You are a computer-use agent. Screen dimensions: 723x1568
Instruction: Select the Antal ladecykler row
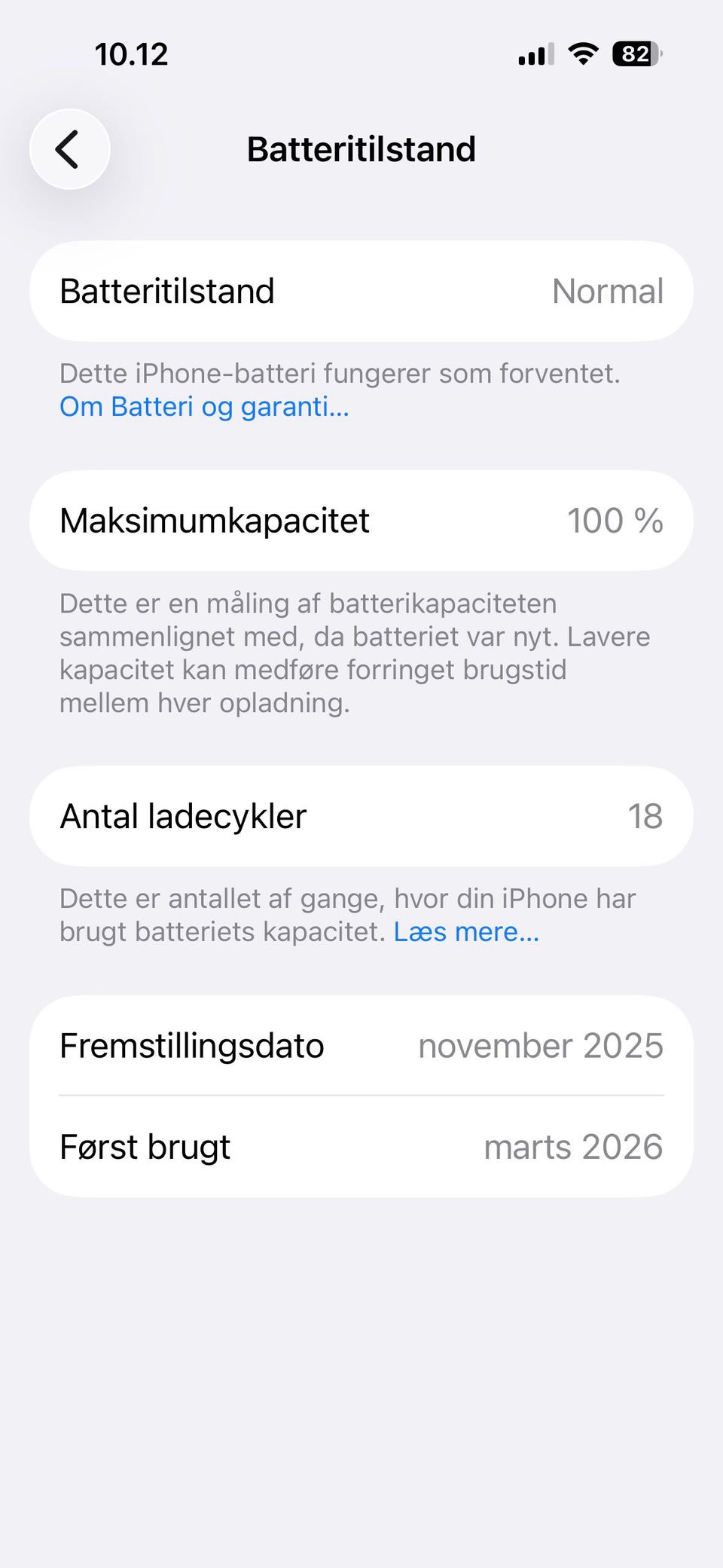pos(361,816)
